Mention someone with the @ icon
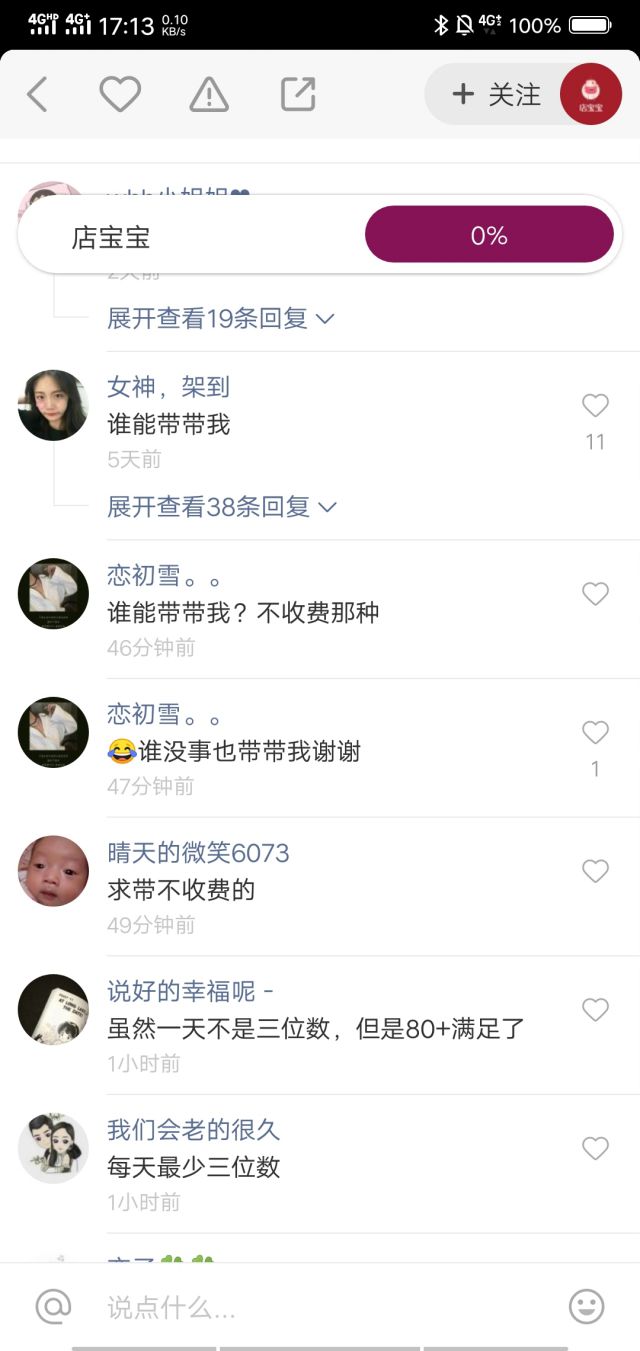 (x=53, y=1306)
